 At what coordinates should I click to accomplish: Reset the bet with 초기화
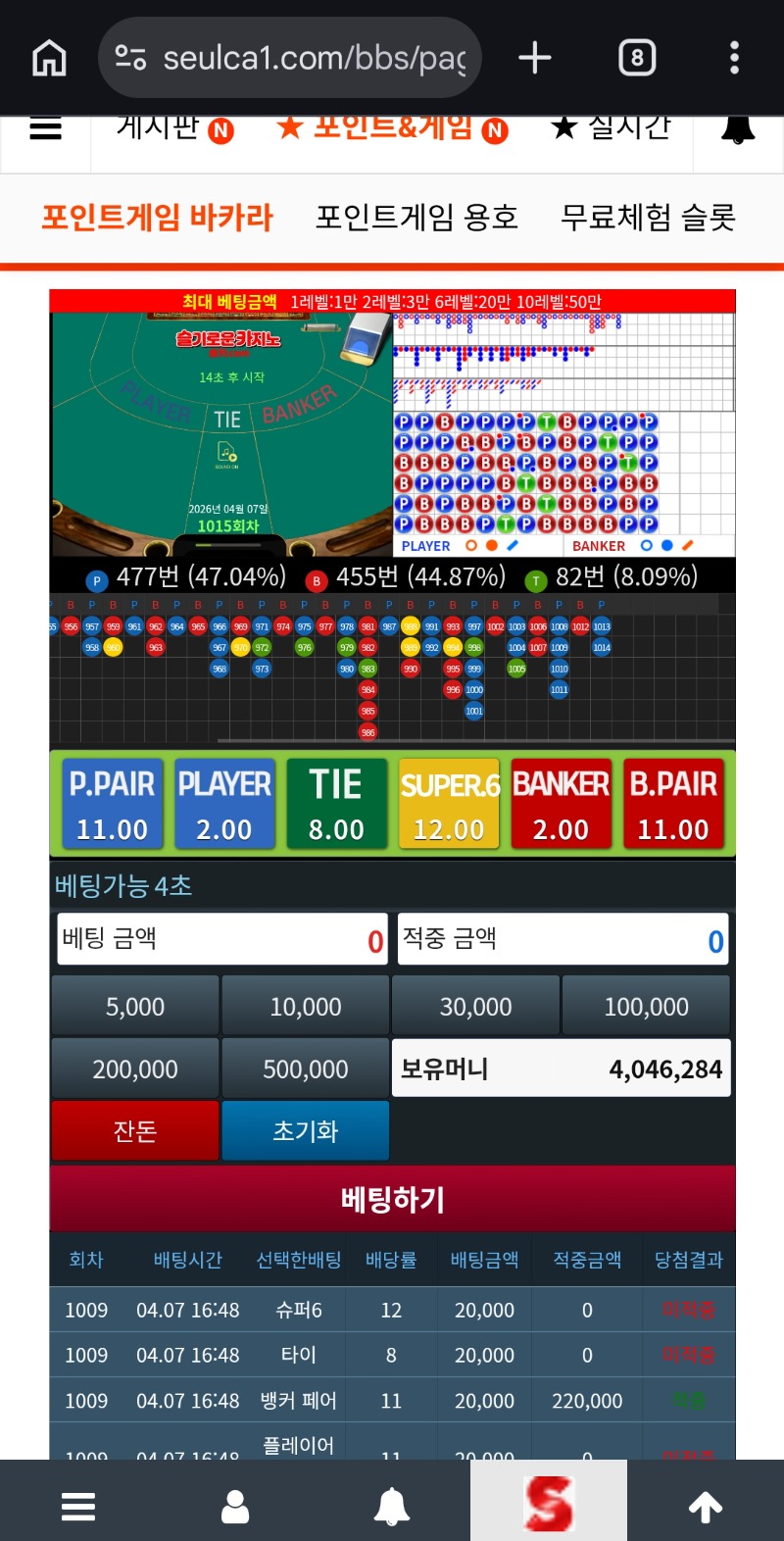click(306, 1130)
